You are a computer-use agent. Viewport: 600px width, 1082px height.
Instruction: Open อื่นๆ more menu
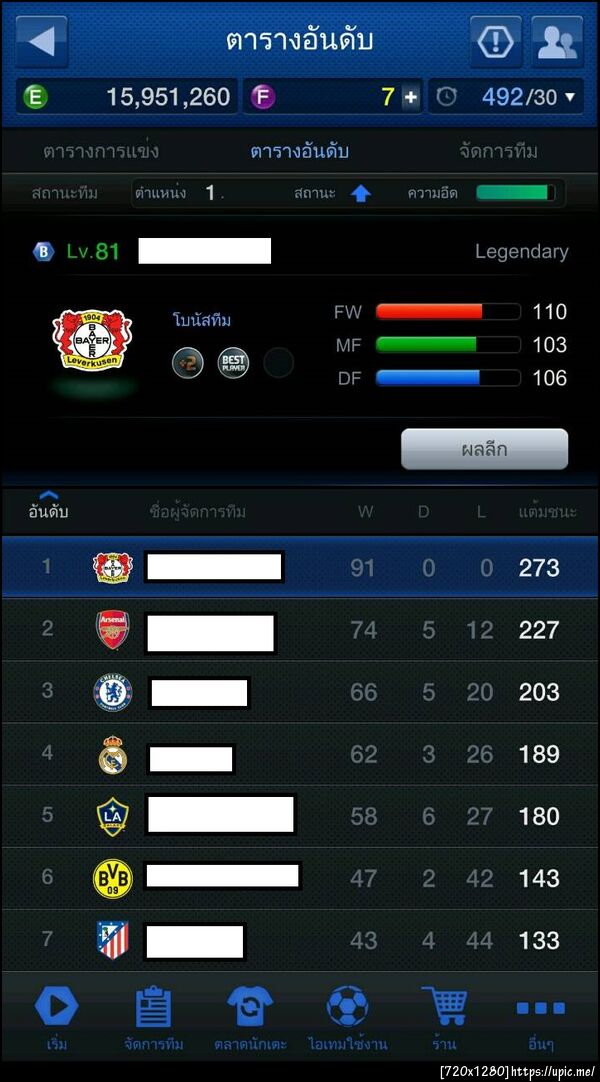pos(541,1017)
